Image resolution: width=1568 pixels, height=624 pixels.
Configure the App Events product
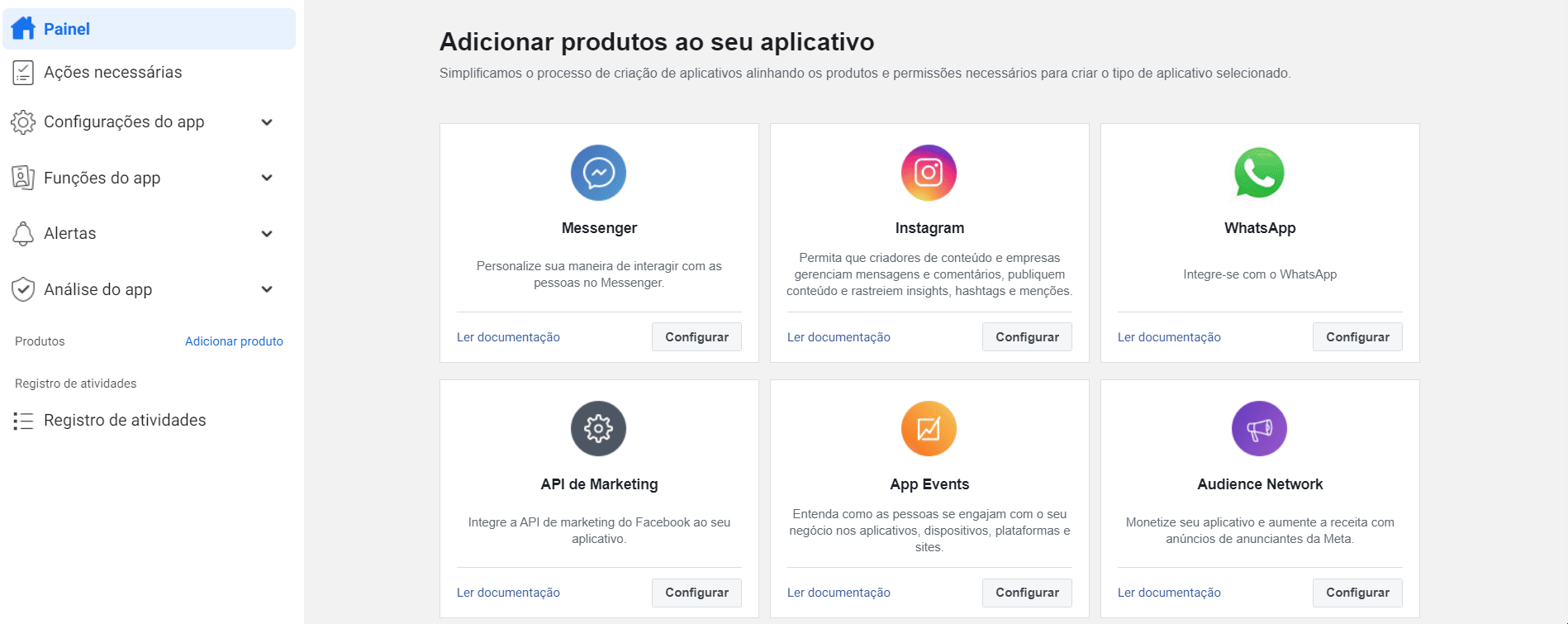click(x=1027, y=593)
